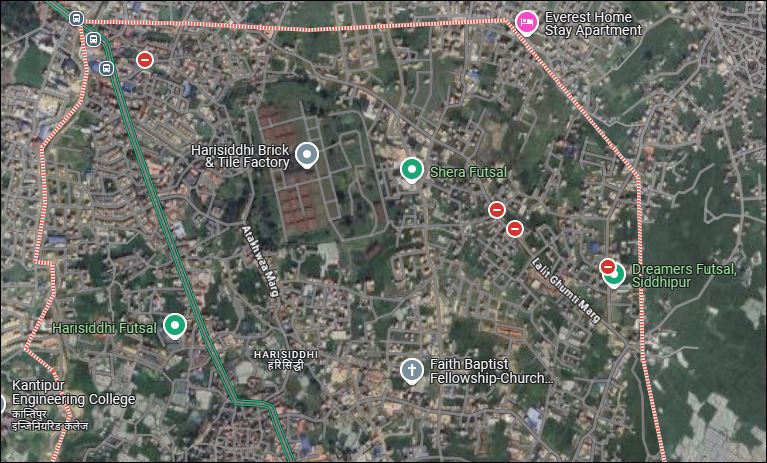Select the Harisiddhi Futsal marker
This screenshot has height=463, width=767.
(175, 325)
